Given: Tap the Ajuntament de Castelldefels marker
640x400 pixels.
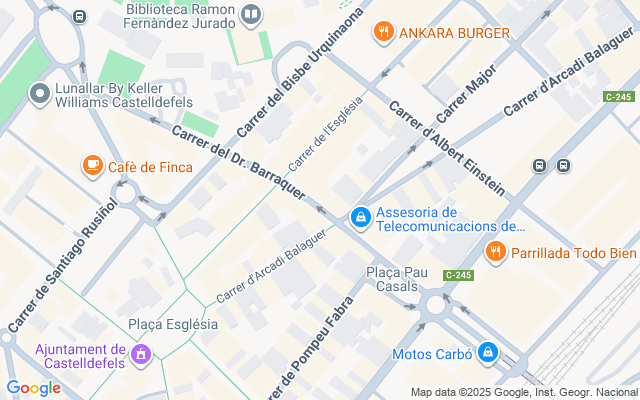Looking at the screenshot, I should coord(141,354).
